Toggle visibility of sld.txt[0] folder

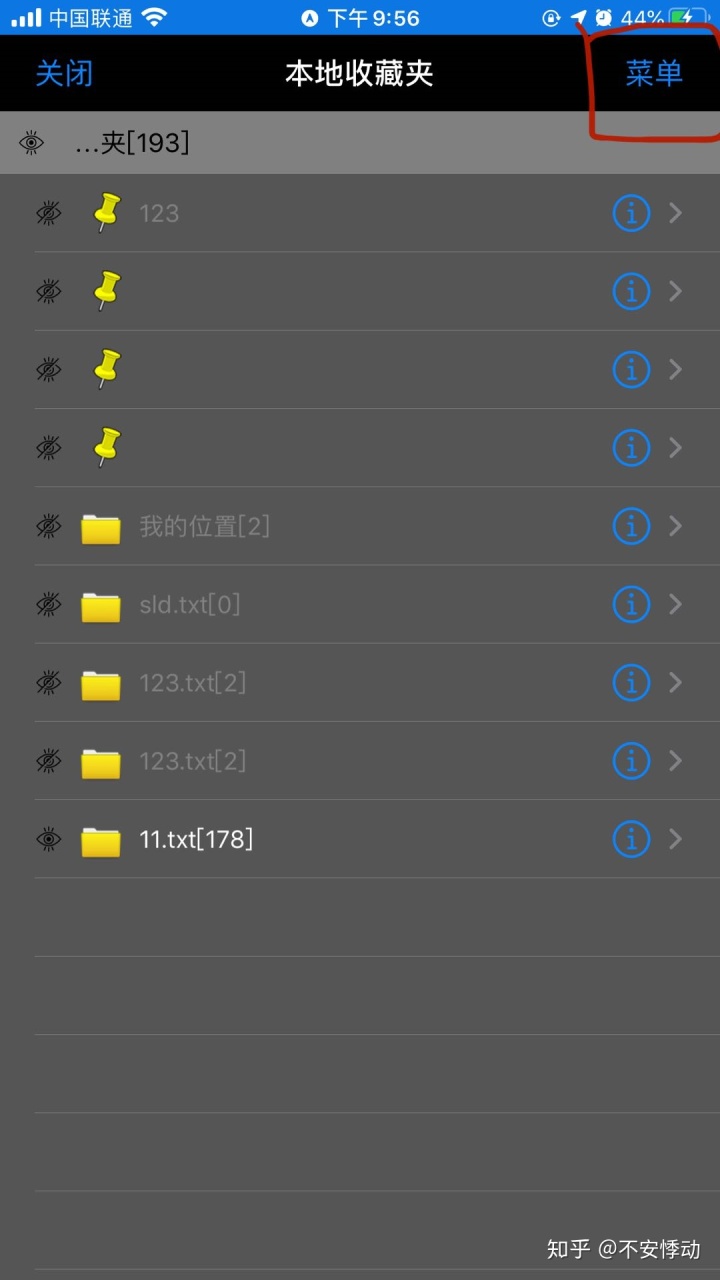(x=48, y=604)
